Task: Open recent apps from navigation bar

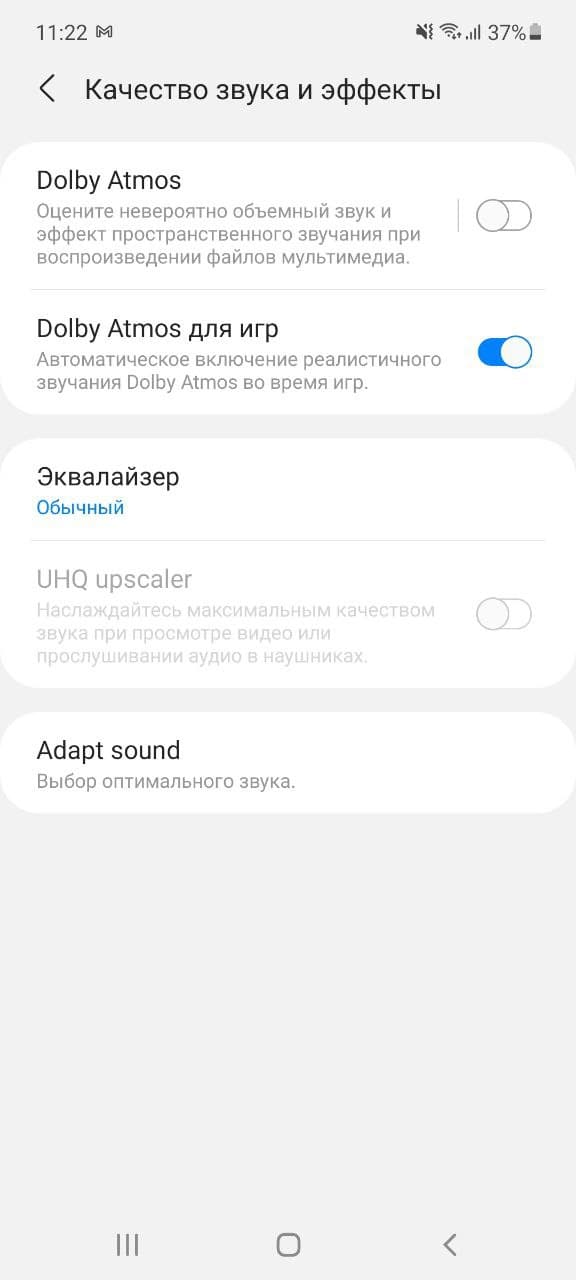Action: click(127, 1244)
